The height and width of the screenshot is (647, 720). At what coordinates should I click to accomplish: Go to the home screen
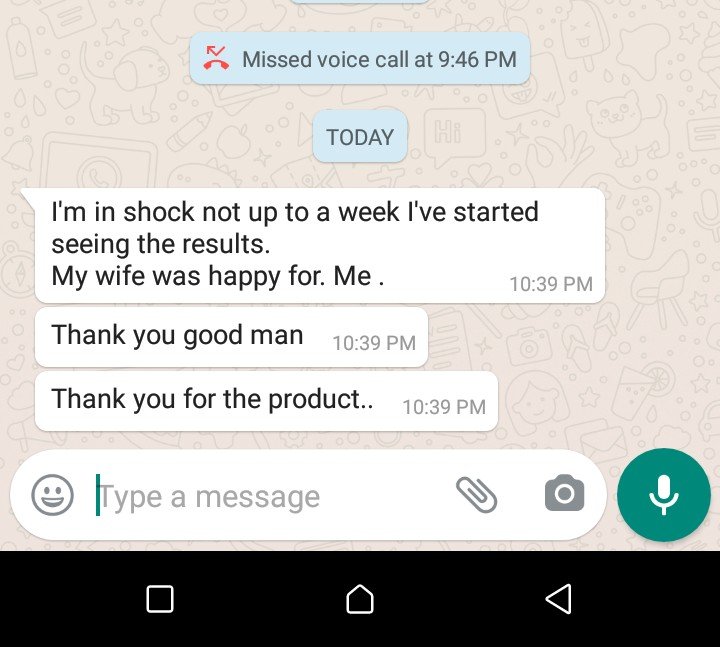[360, 599]
